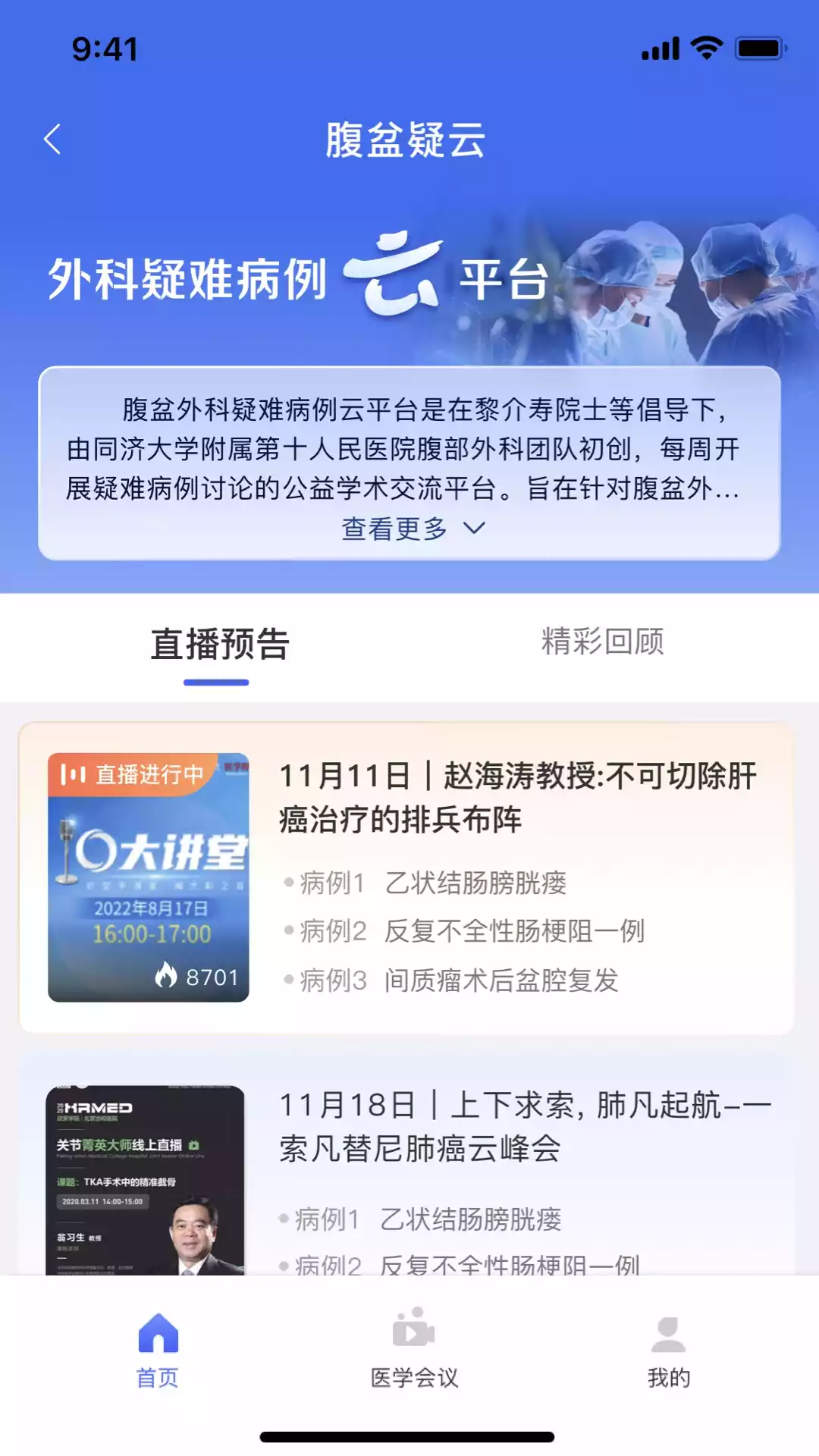Tap the home icon in bottom navigation
Viewport: 819px width, 1456px height.
point(157,1338)
